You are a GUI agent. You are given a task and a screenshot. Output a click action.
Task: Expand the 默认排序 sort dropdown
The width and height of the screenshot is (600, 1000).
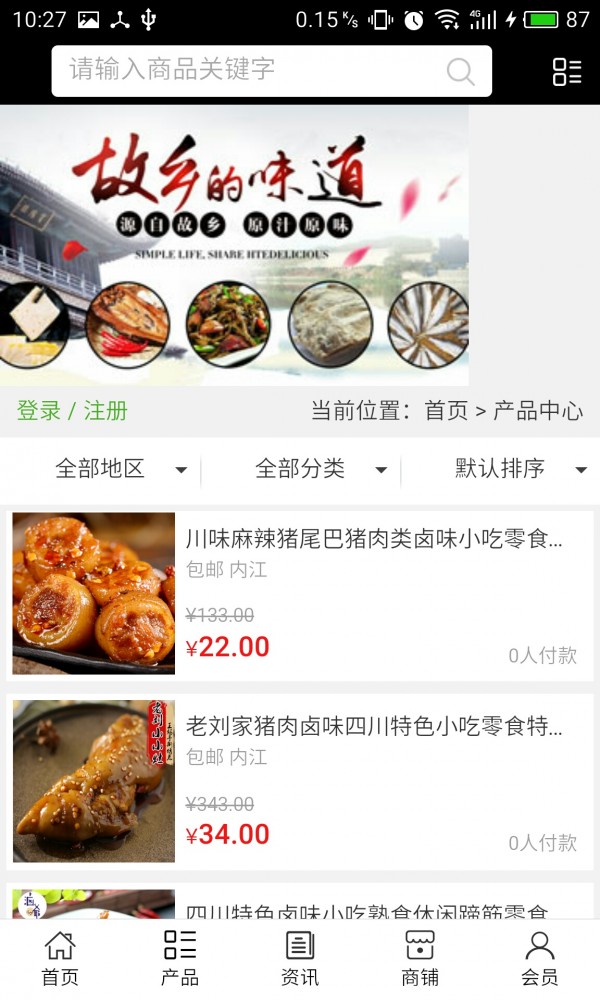520,469
